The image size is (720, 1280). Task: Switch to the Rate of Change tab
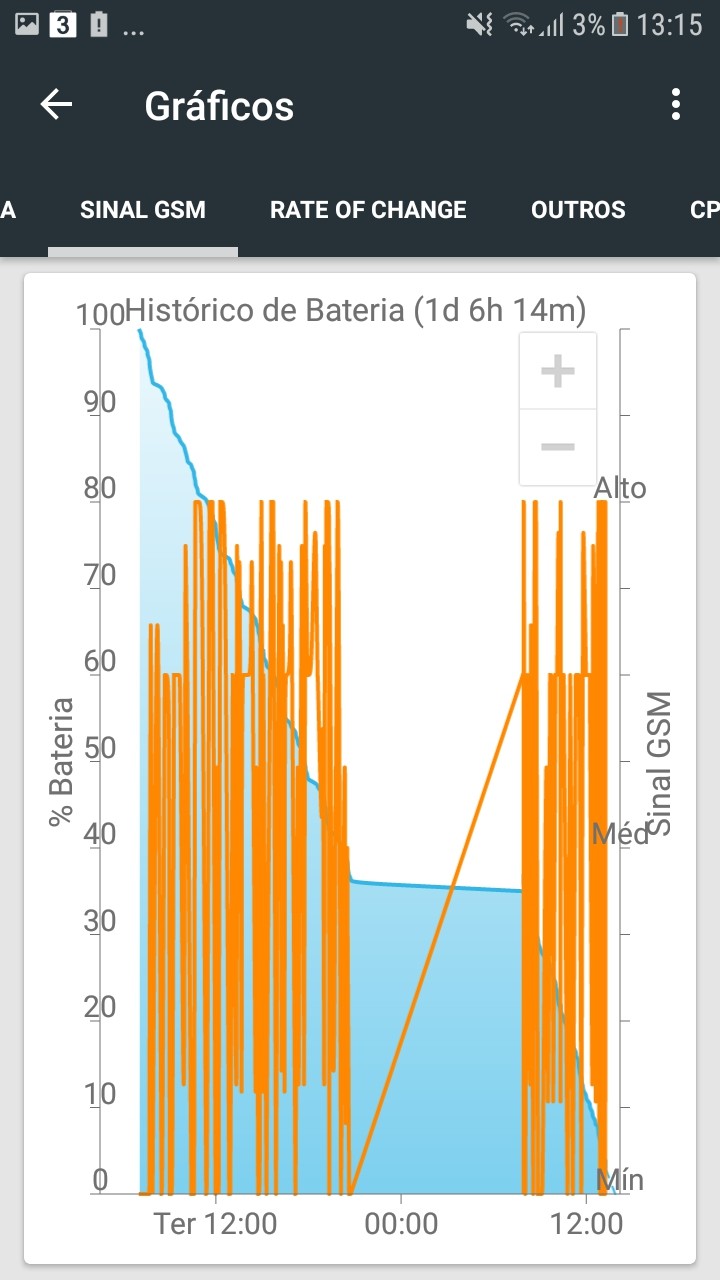368,210
